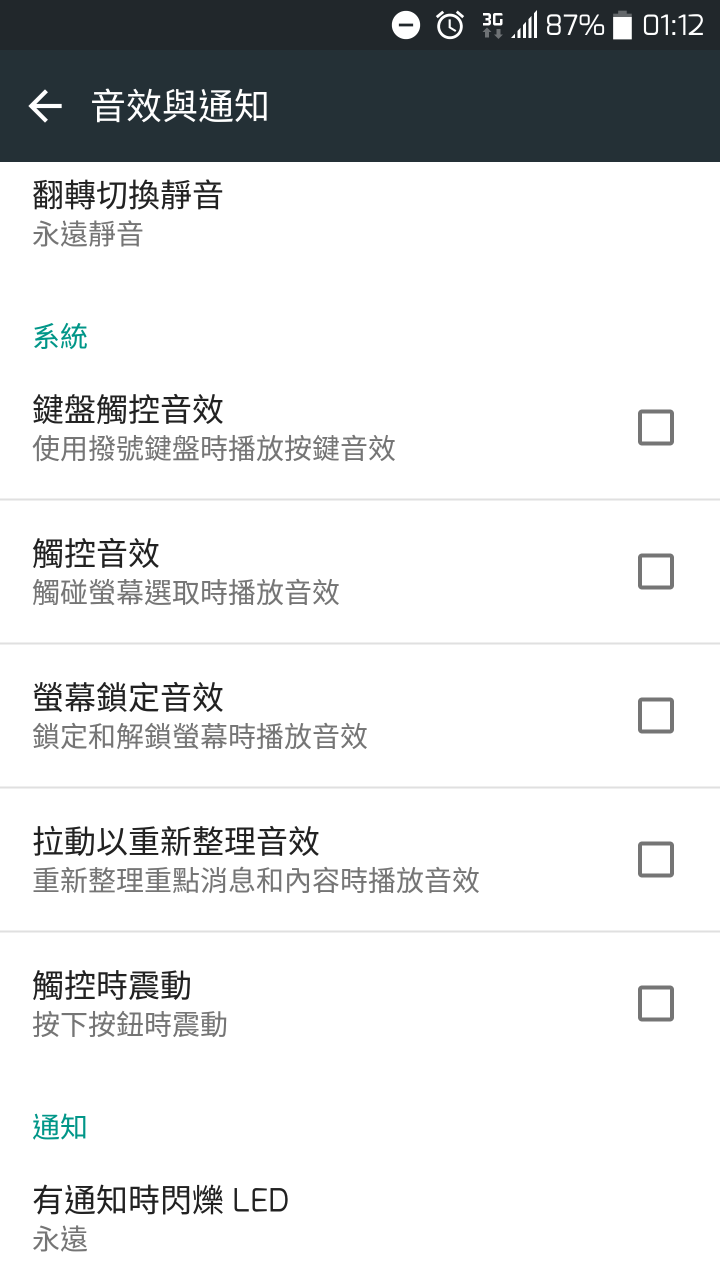Open the 翻轉切換靜音 setting
The width and height of the screenshot is (720, 1280).
point(360,215)
